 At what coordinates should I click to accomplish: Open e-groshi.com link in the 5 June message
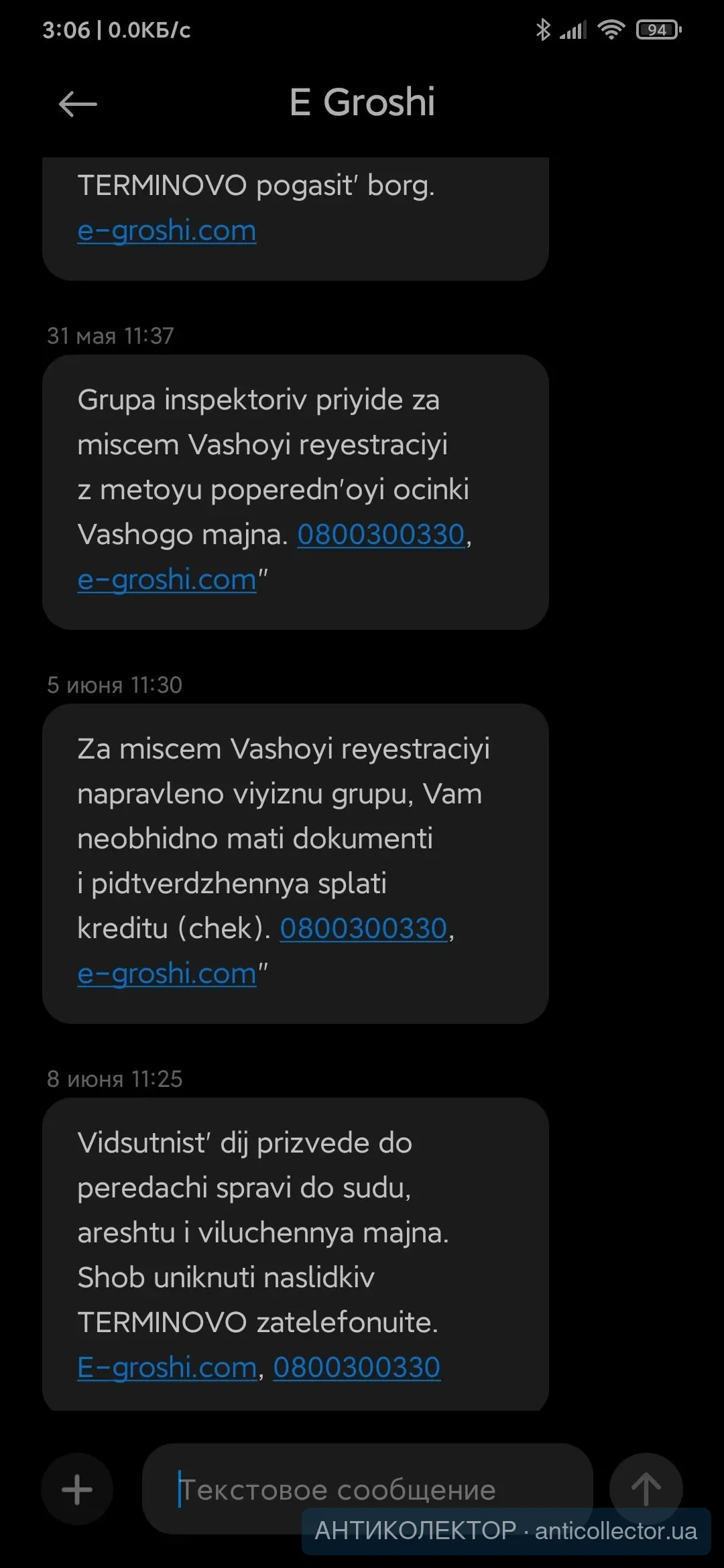pos(167,974)
